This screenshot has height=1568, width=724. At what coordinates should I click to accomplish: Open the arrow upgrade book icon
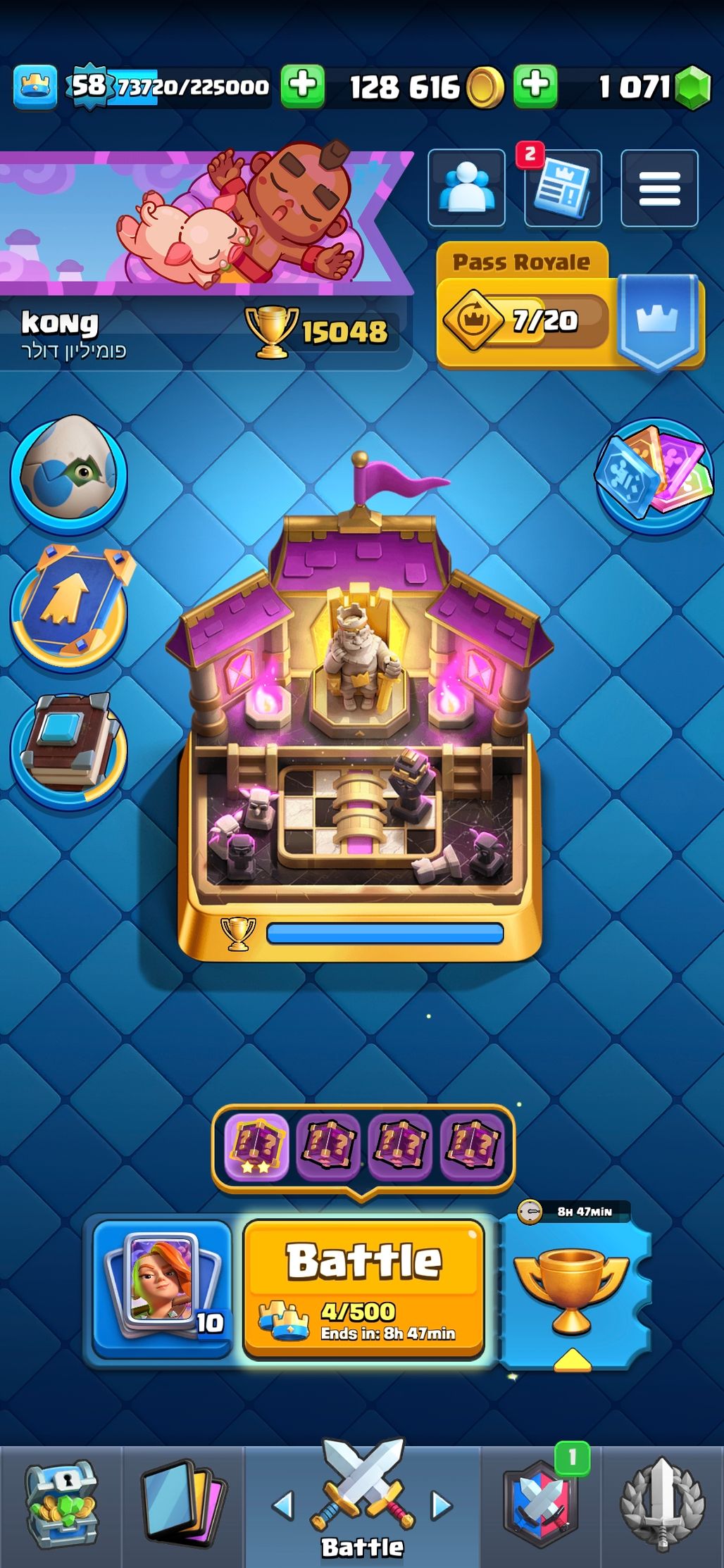coord(68,607)
